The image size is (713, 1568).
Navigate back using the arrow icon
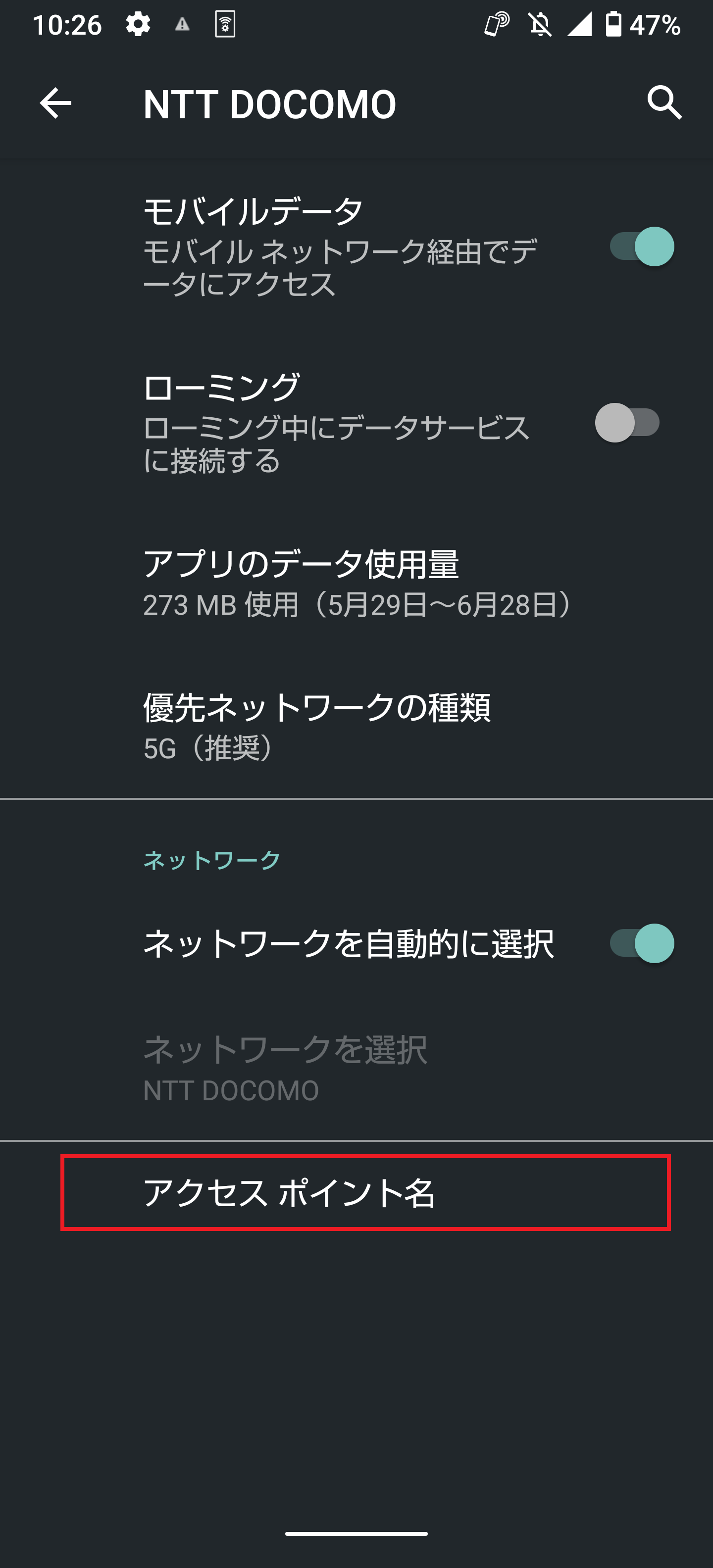(55, 102)
